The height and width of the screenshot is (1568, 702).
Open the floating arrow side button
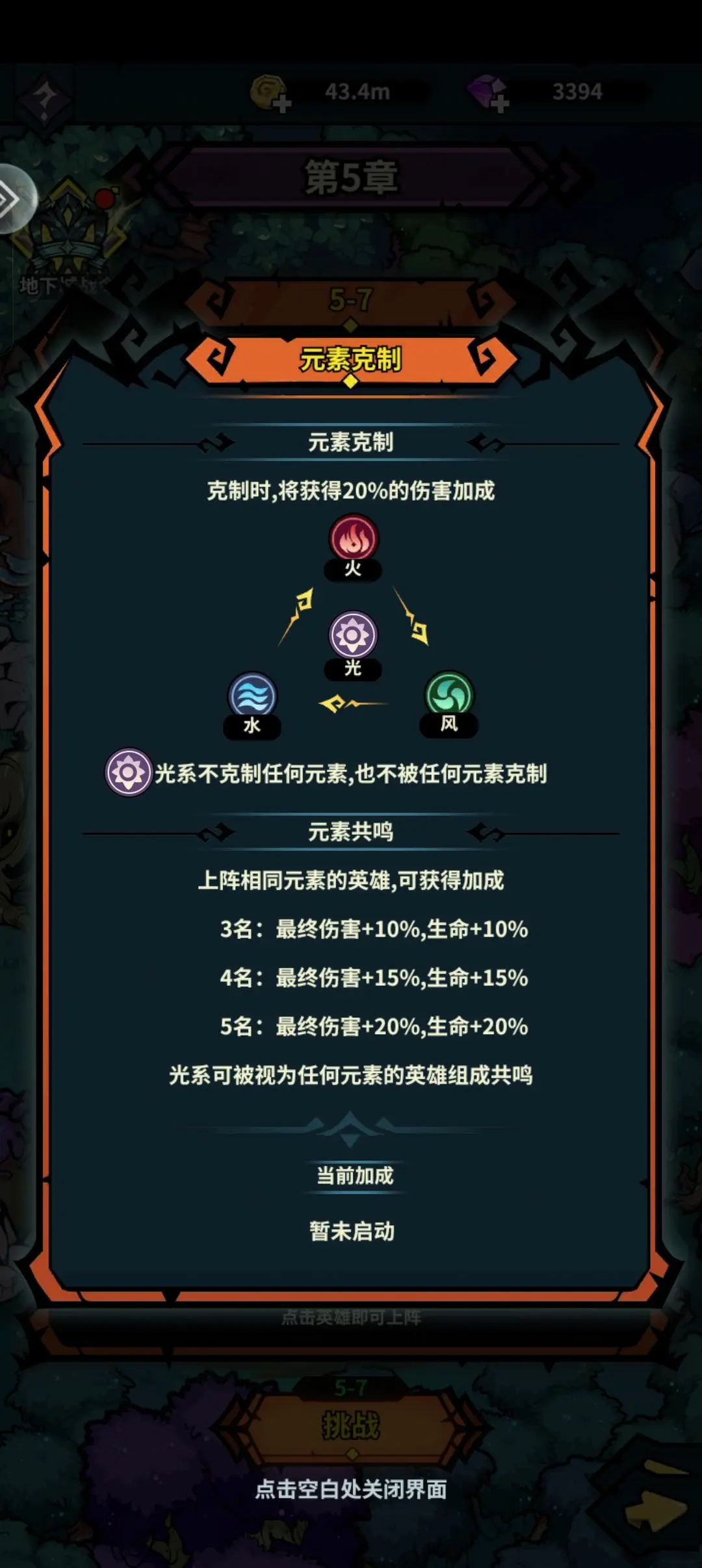pos(14,198)
